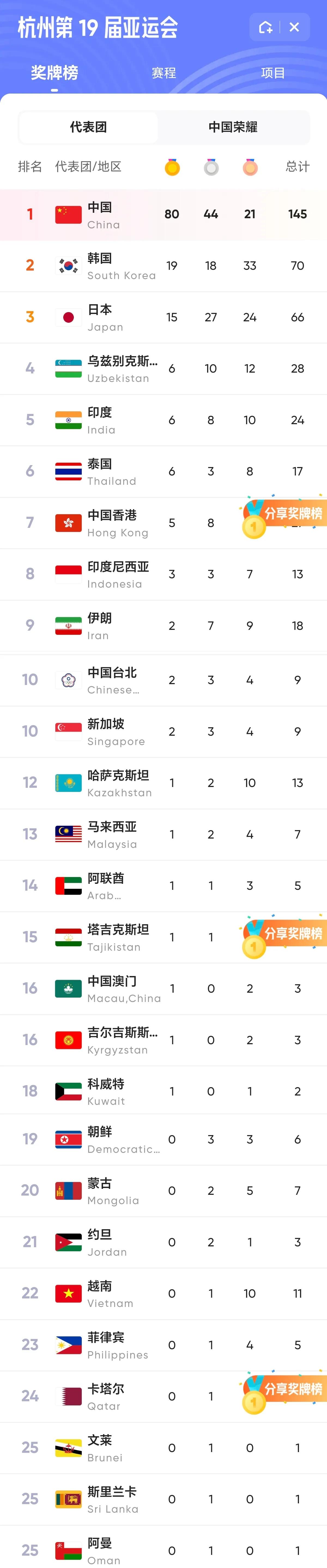Open India's medal row
Image resolution: width=327 pixels, height=1568 pixels.
coord(163,420)
